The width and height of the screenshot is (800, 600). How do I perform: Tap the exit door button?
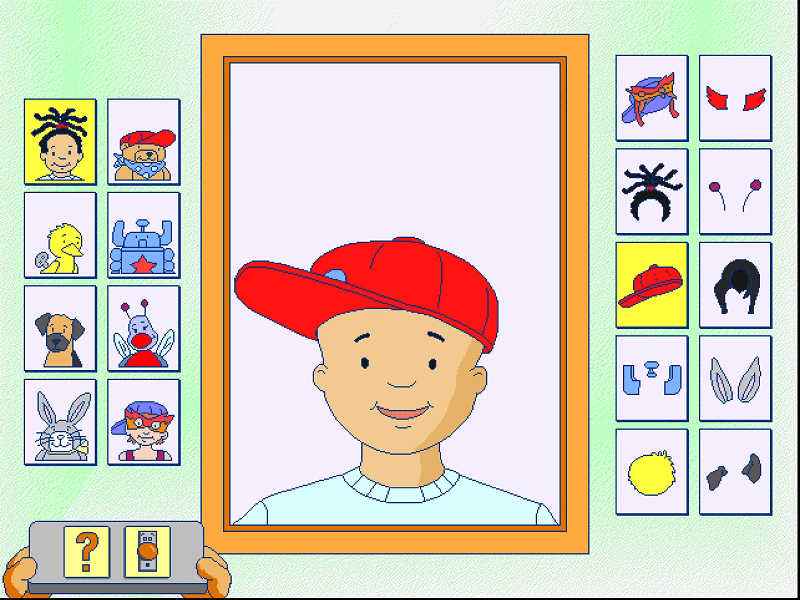point(146,551)
